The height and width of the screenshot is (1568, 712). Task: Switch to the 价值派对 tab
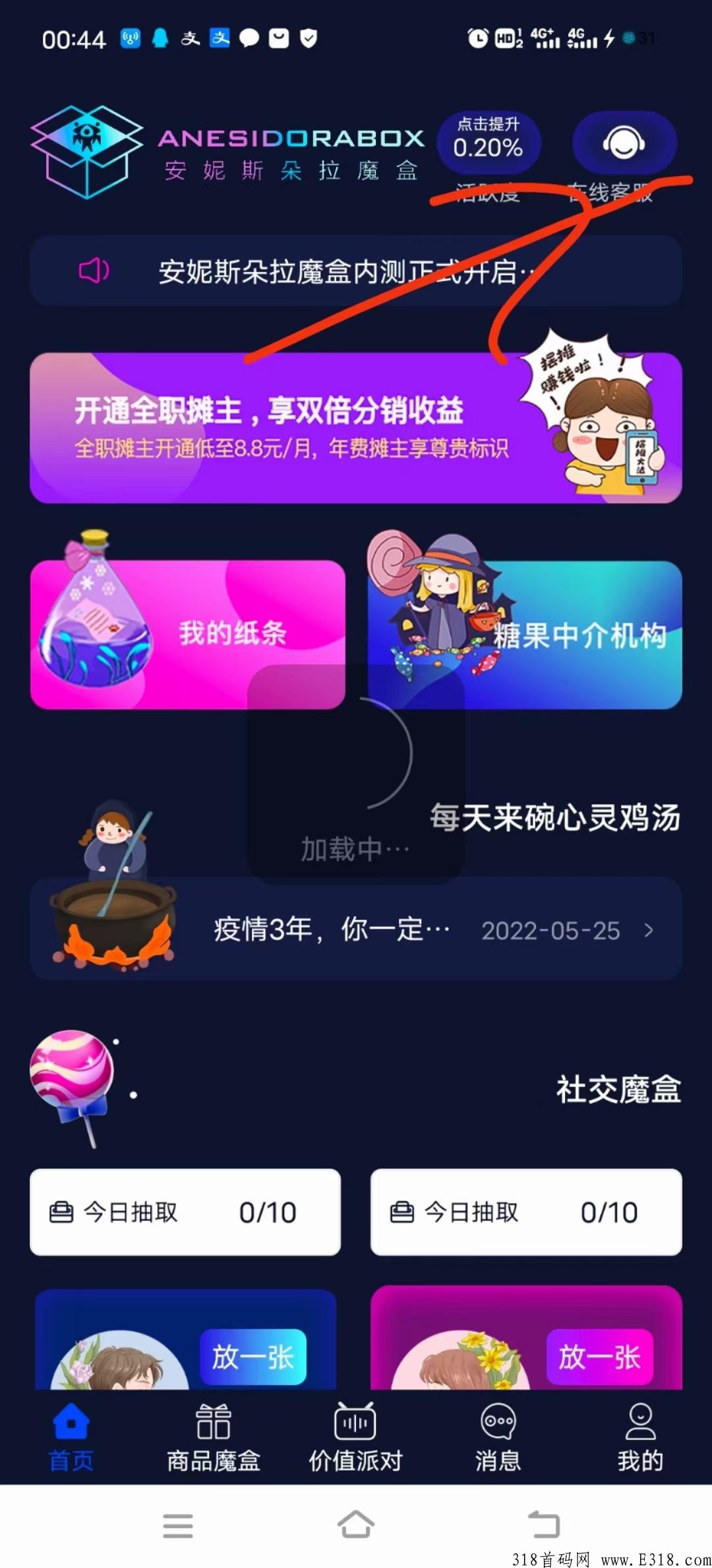coord(355,1439)
